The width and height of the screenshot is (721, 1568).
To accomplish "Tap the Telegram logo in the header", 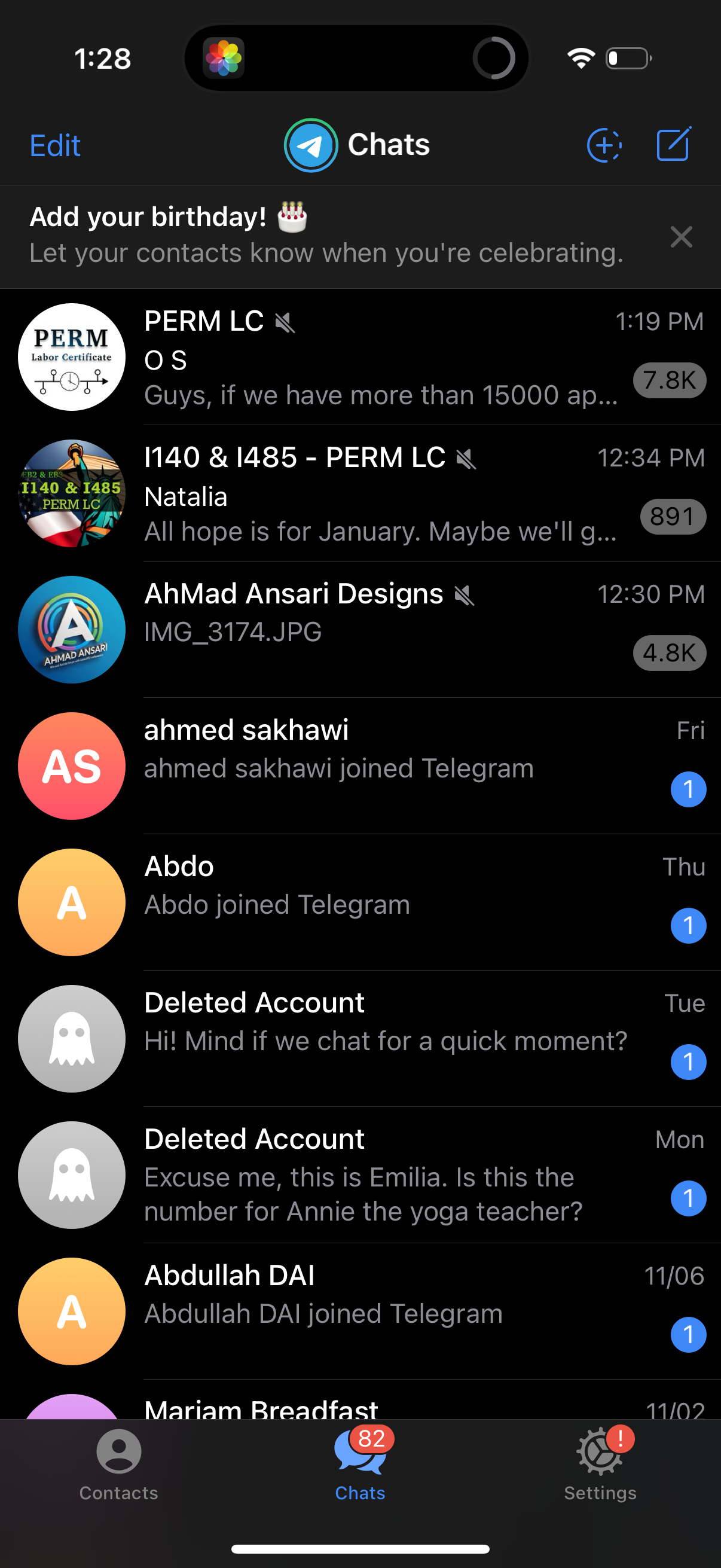I will [311, 145].
